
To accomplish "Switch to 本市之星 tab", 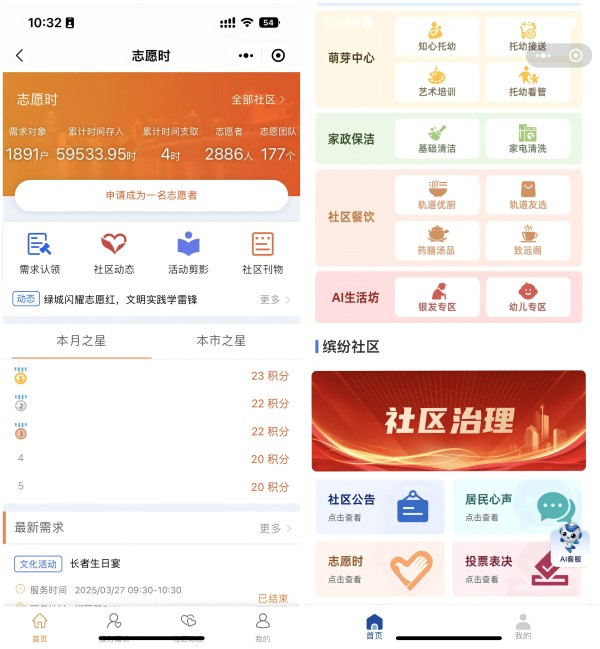I will pos(221,341).
